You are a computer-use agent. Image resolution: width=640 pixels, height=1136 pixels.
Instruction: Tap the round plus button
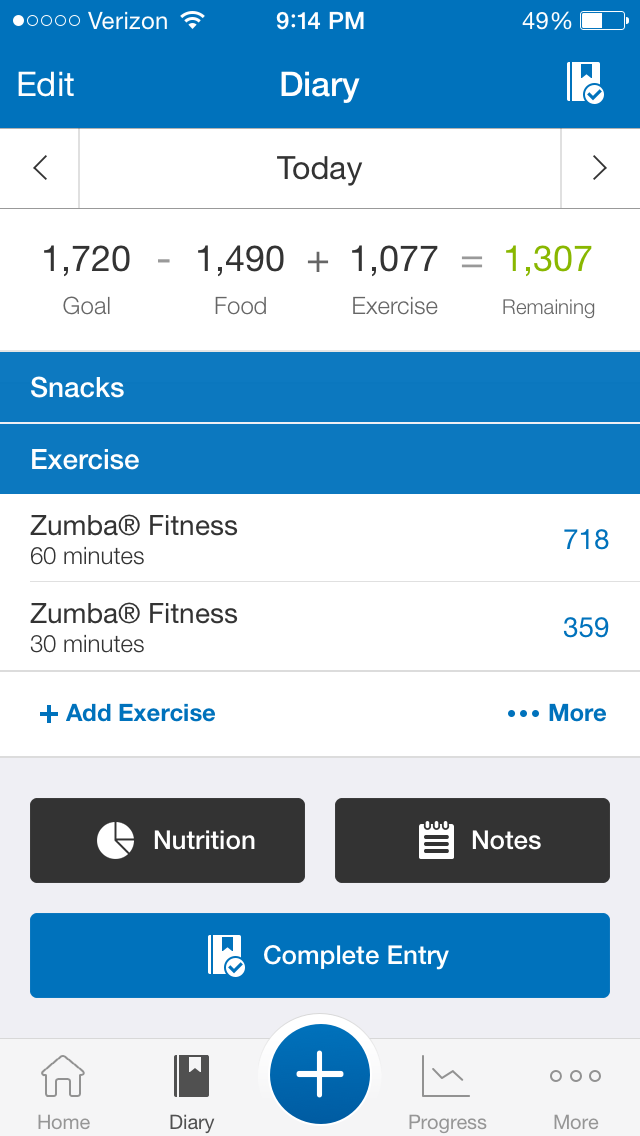pos(320,1075)
